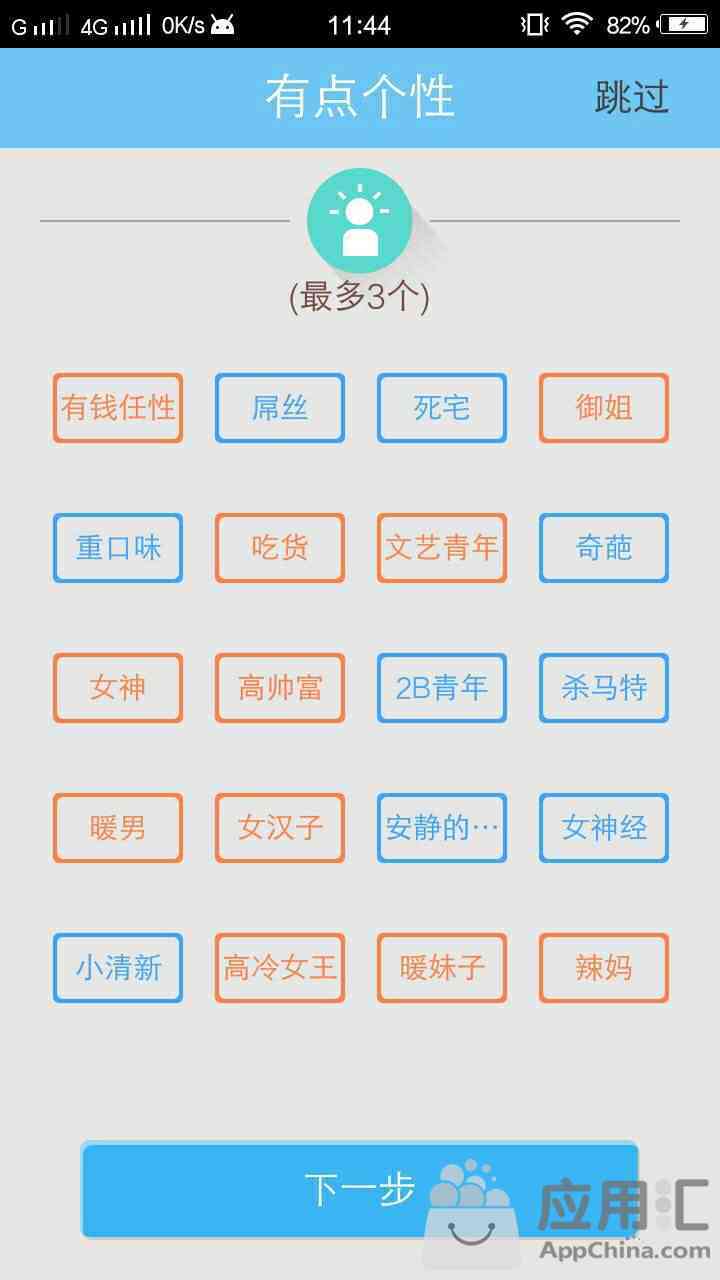Image resolution: width=720 pixels, height=1280 pixels.
Task: Pick the 奇葩 tag
Action: coord(604,548)
